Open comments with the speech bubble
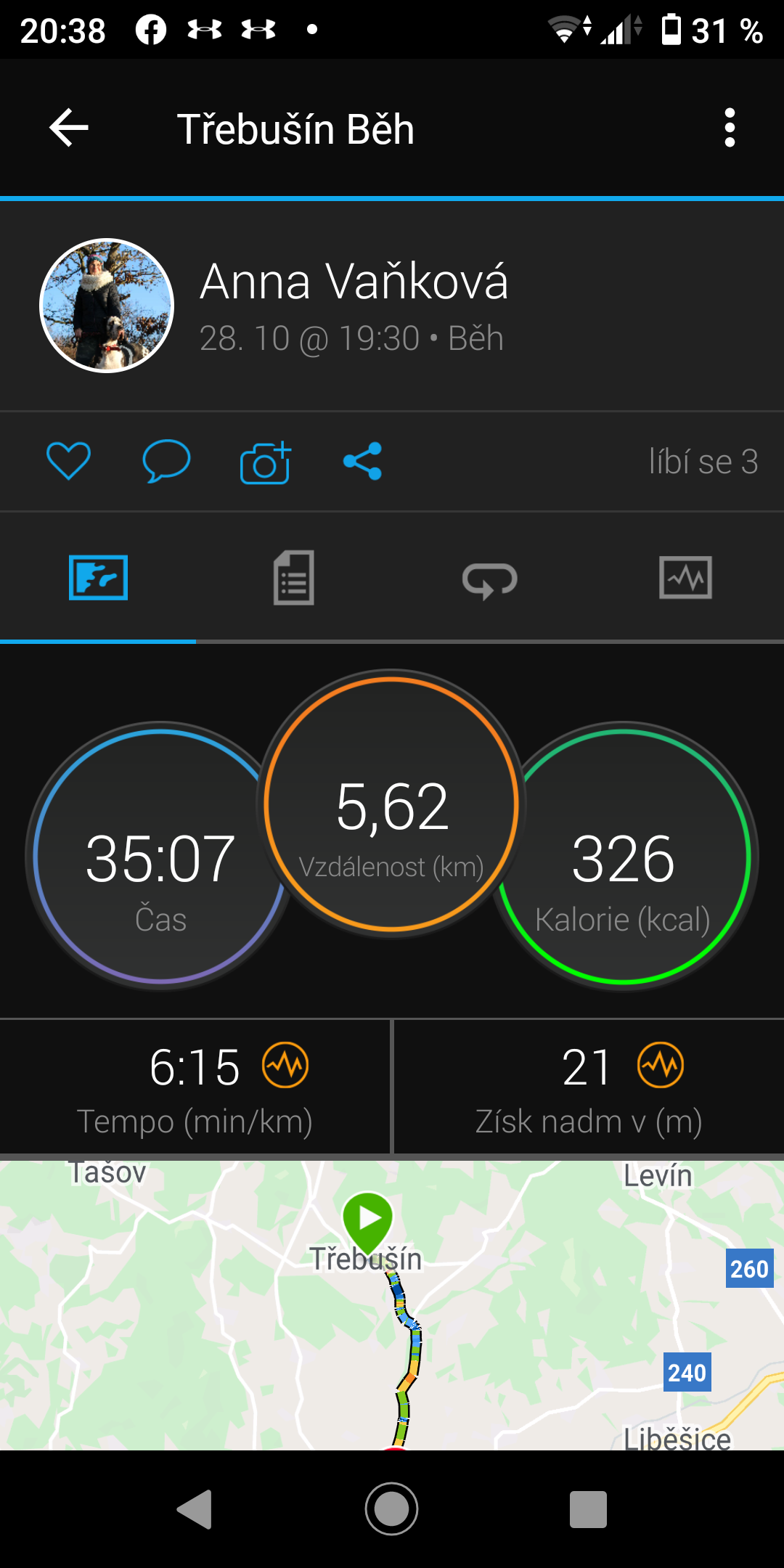 (x=166, y=461)
